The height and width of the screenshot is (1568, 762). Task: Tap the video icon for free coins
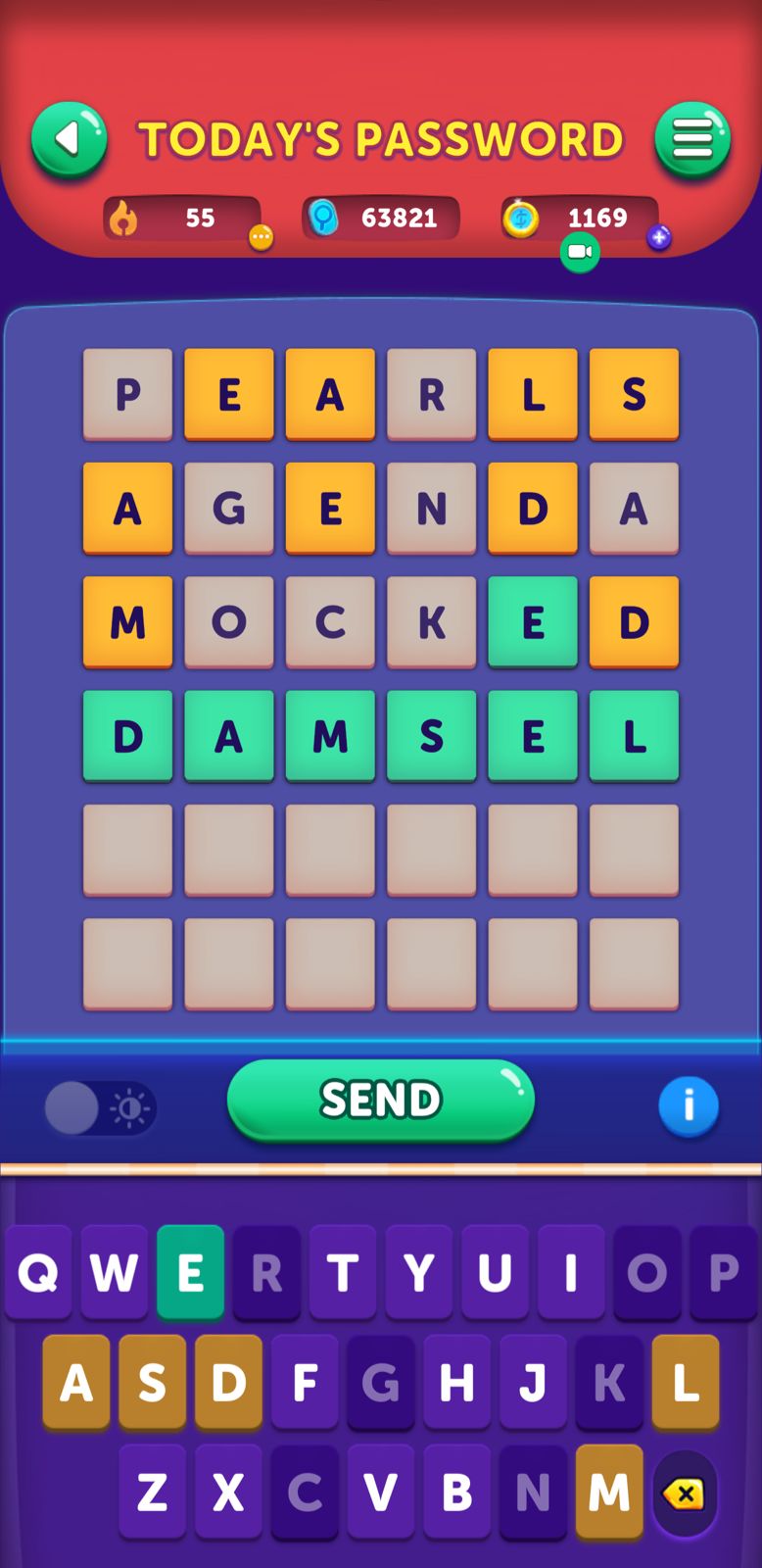point(580,253)
